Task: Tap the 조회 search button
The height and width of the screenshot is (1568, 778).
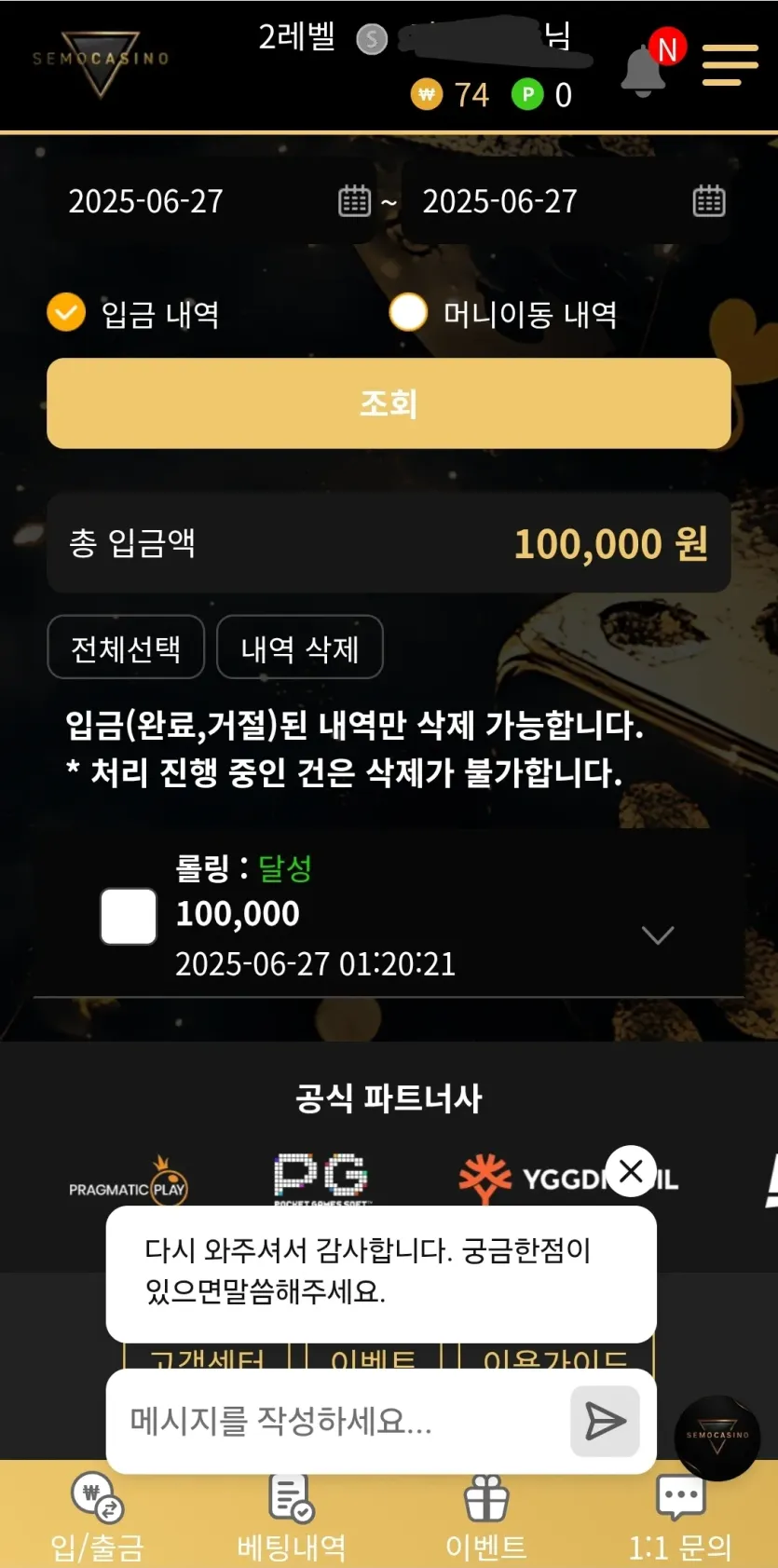Action: click(389, 403)
